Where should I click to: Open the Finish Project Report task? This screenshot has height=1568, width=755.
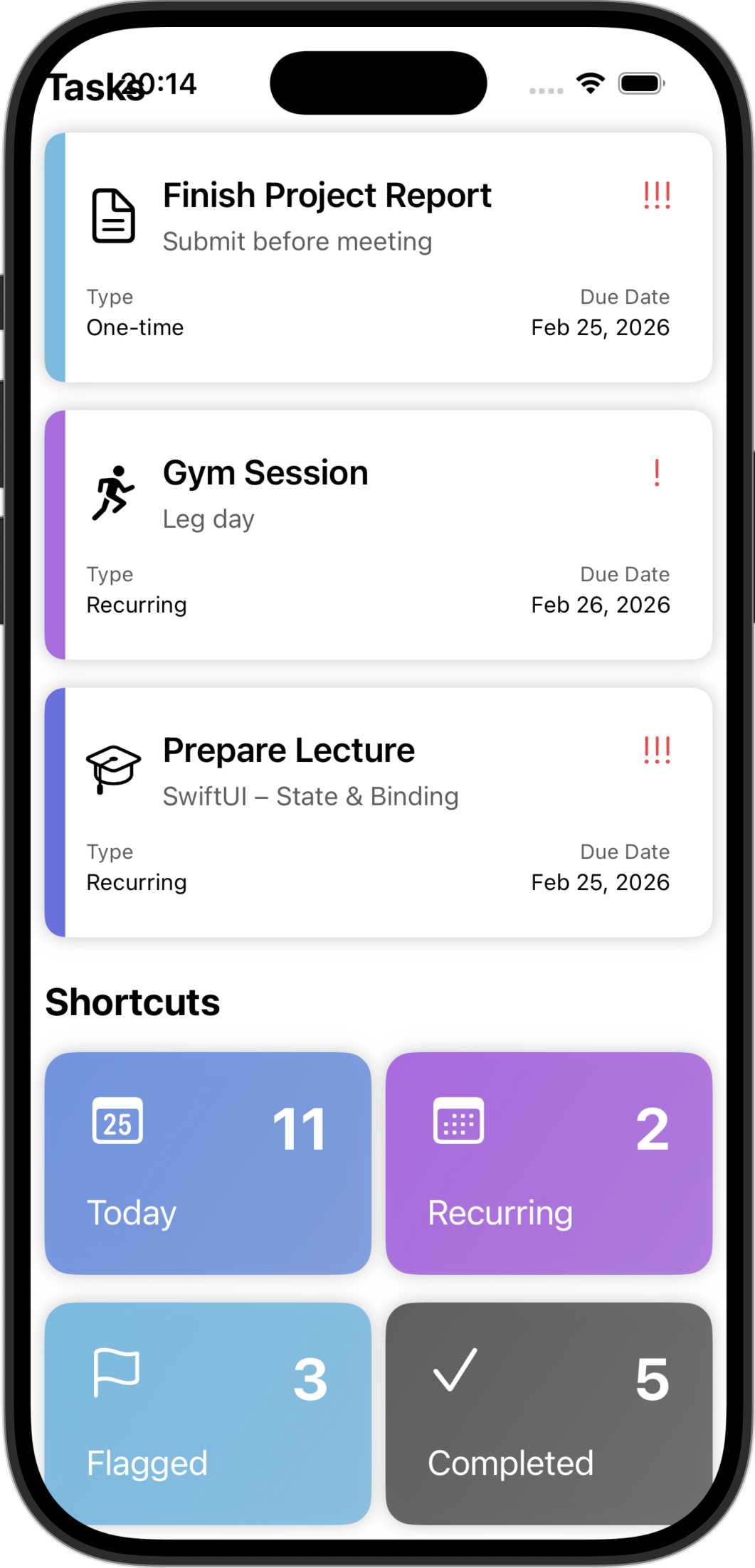pyautogui.click(x=379, y=258)
